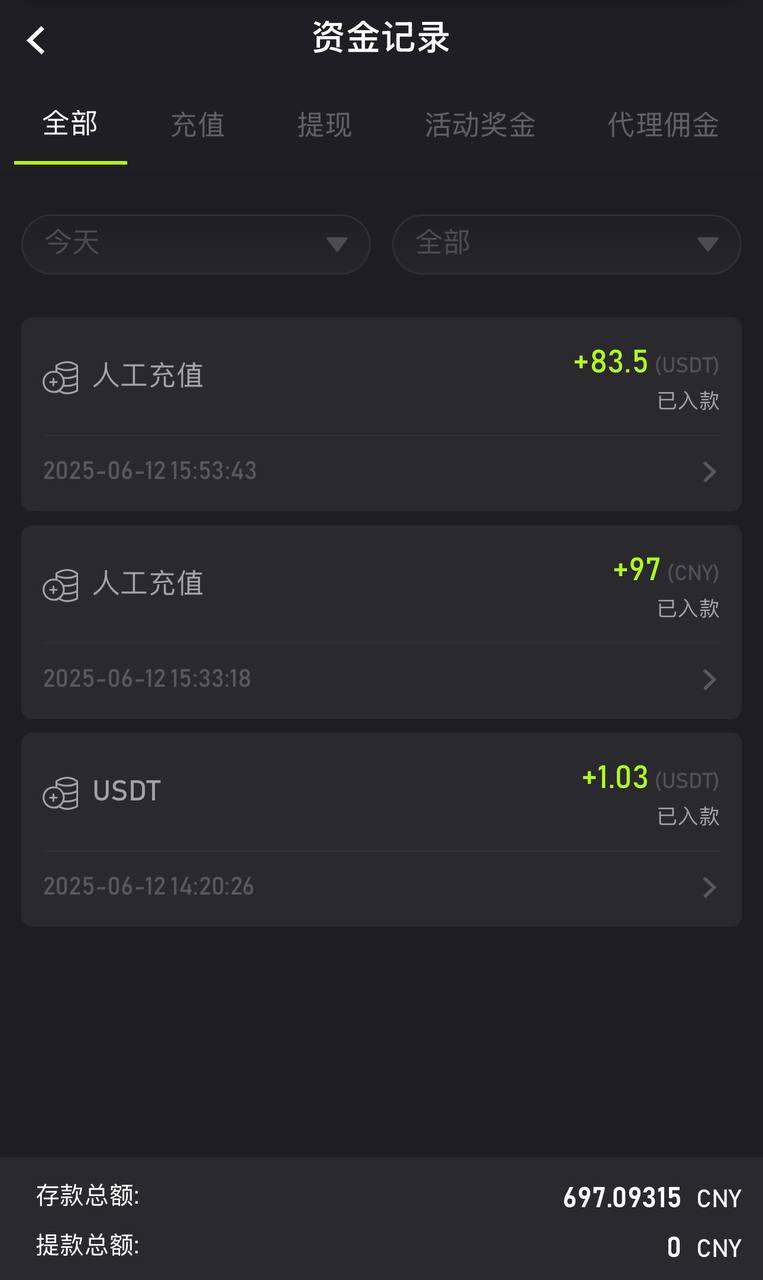Screen dimensions: 763x1280
Task: Open the 活动奖金 tab
Action: click(x=480, y=125)
